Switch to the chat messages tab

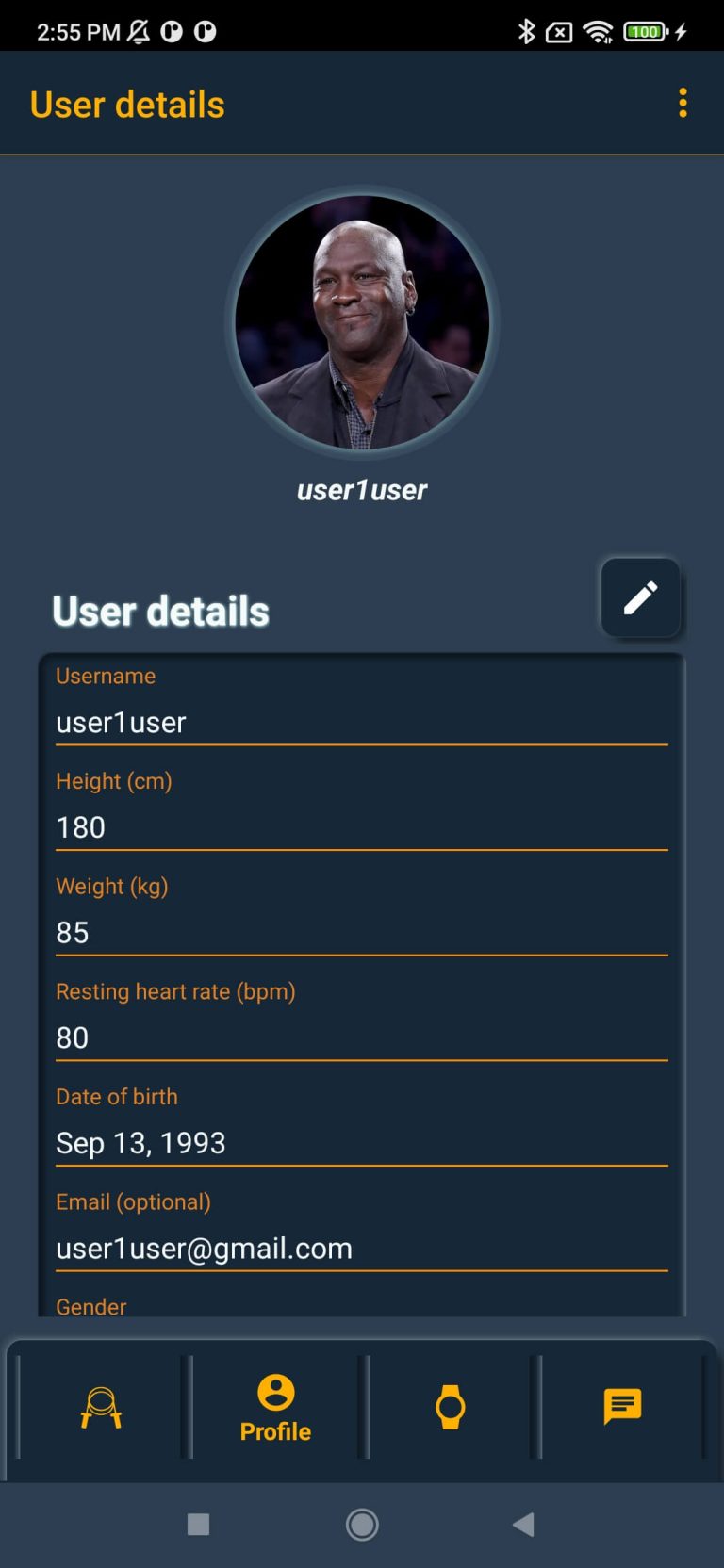tap(622, 1408)
